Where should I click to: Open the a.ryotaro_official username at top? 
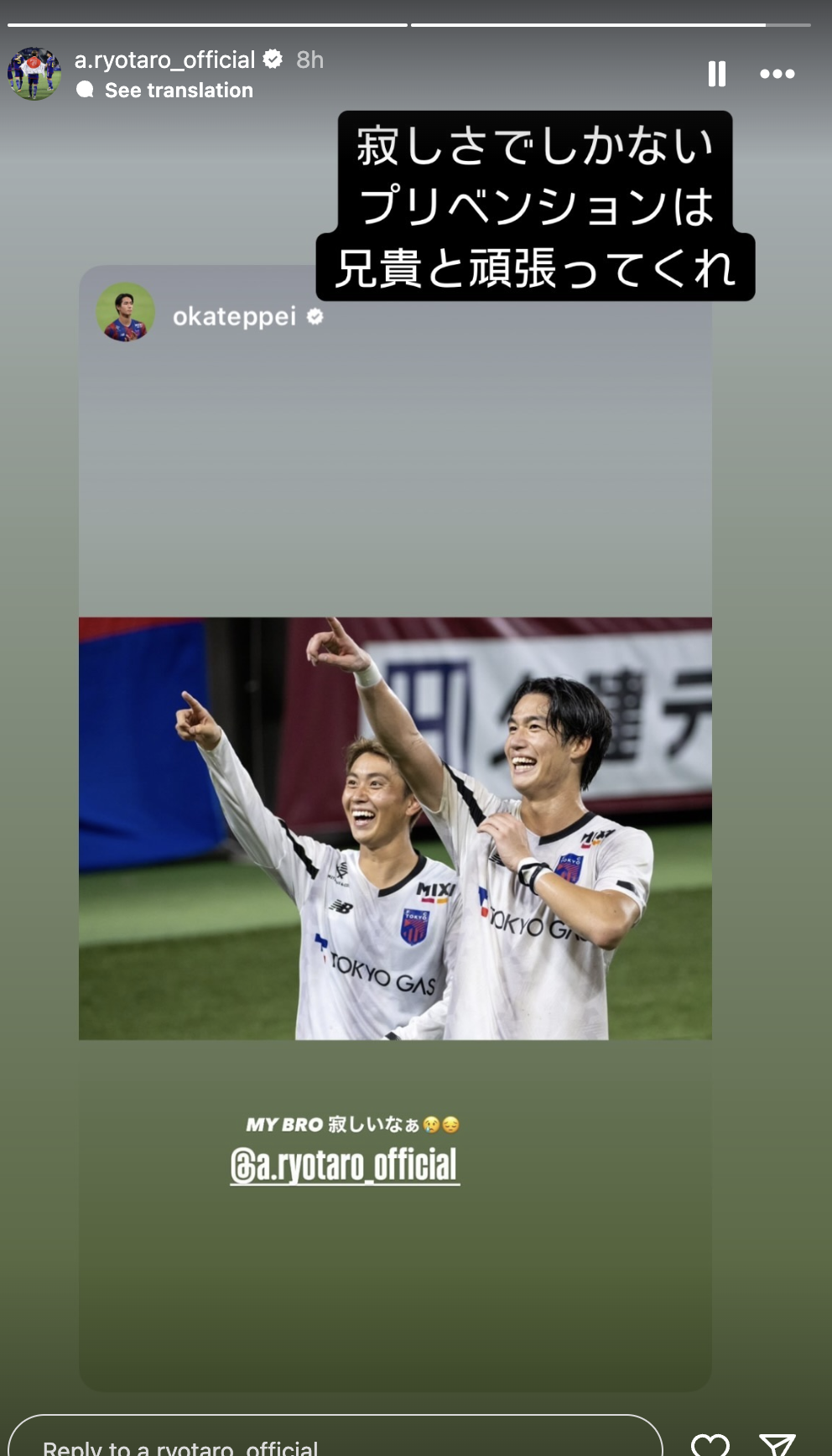coord(164,60)
